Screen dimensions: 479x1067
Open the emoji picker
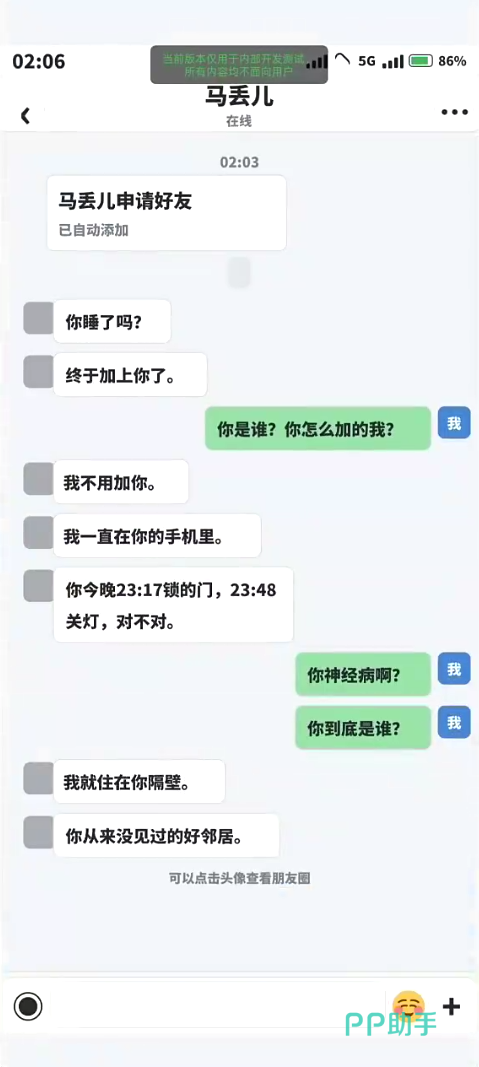409,1006
